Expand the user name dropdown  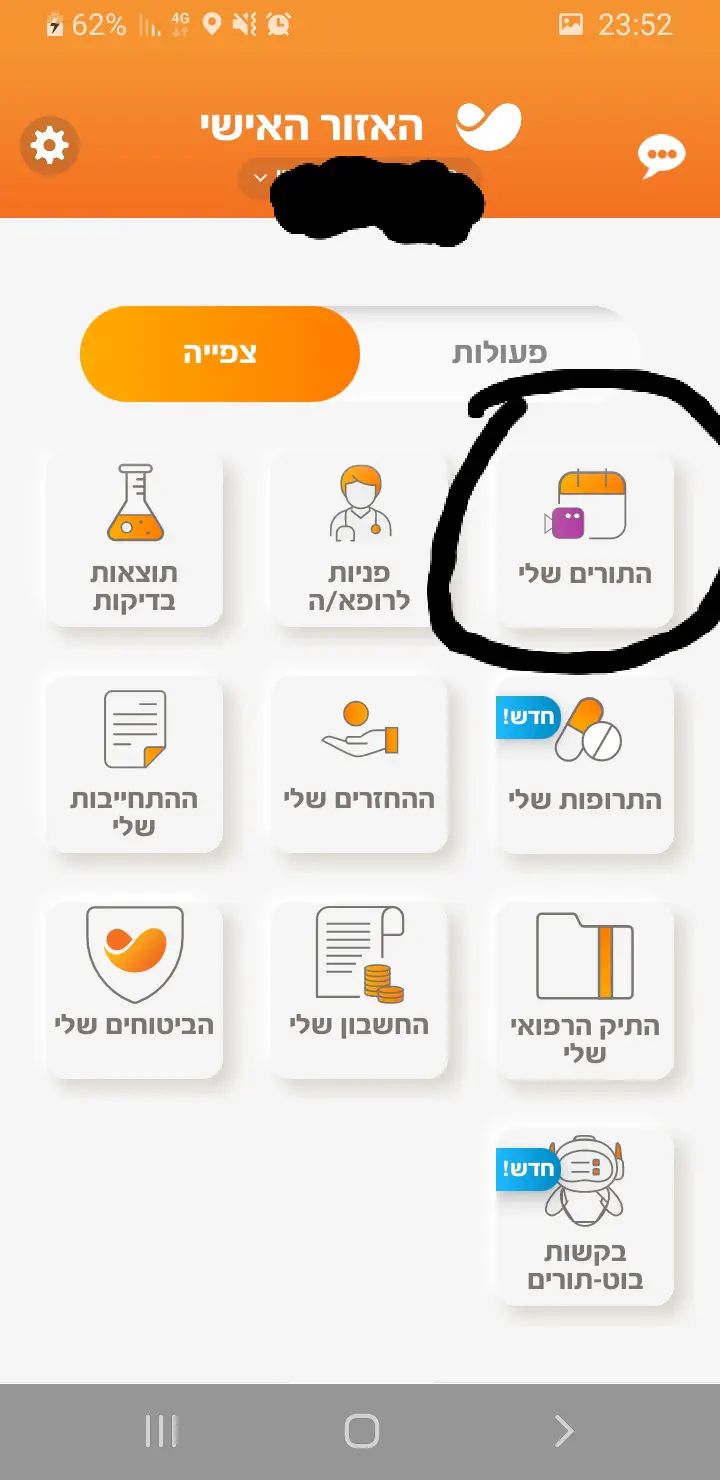(262, 178)
